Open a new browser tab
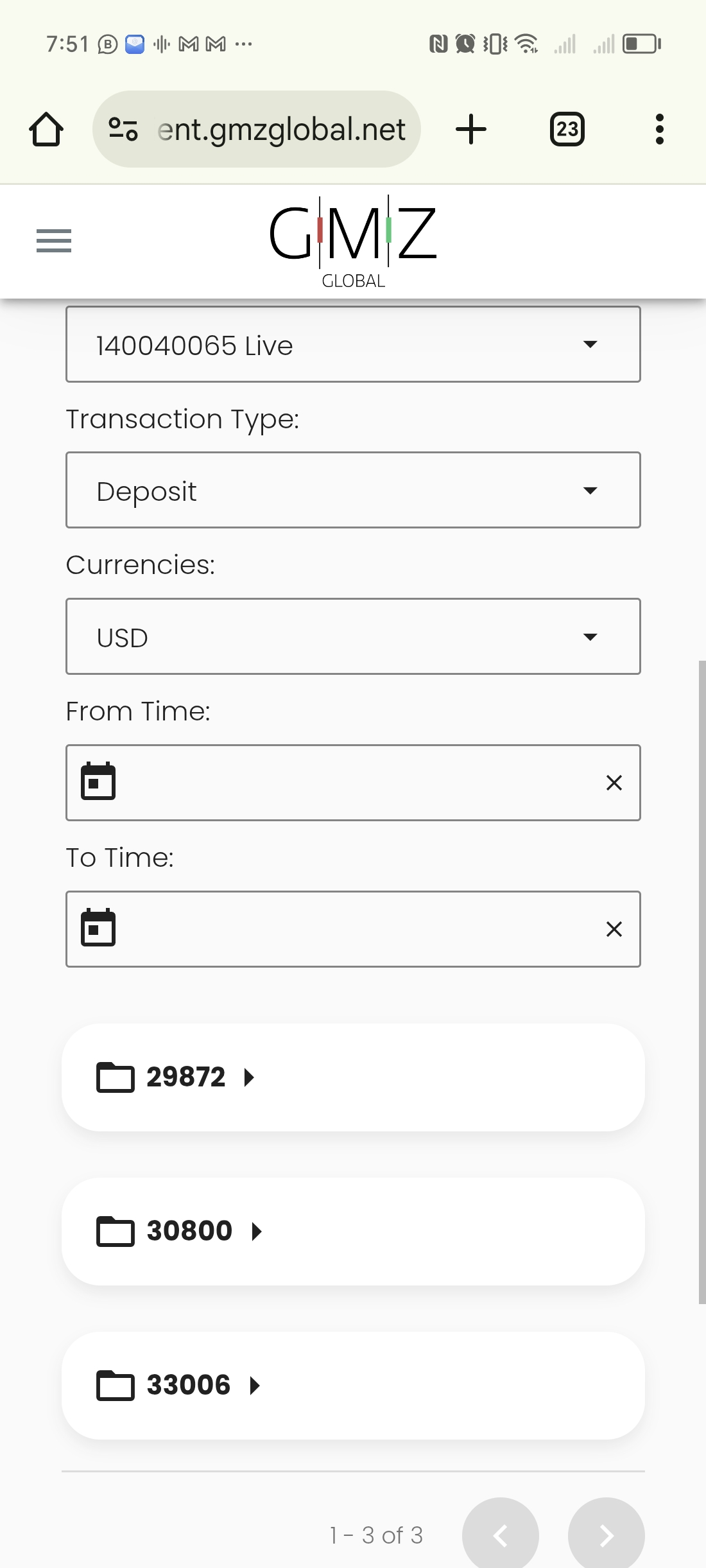The image size is (706, 1568). (x=471, y=130)
